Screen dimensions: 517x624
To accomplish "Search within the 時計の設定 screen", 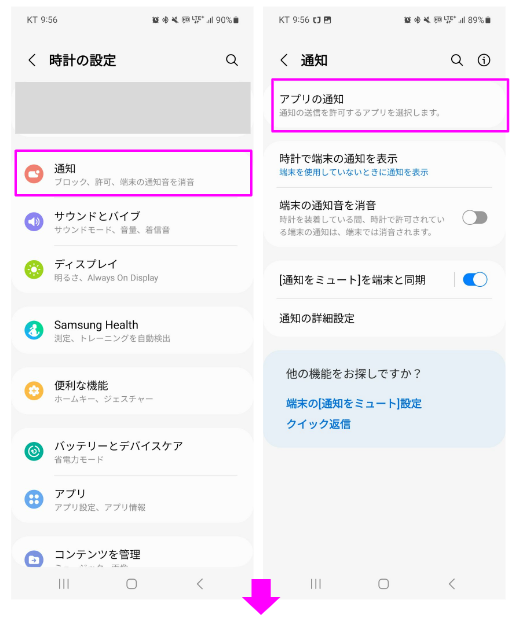I will [x=232, y=60].
